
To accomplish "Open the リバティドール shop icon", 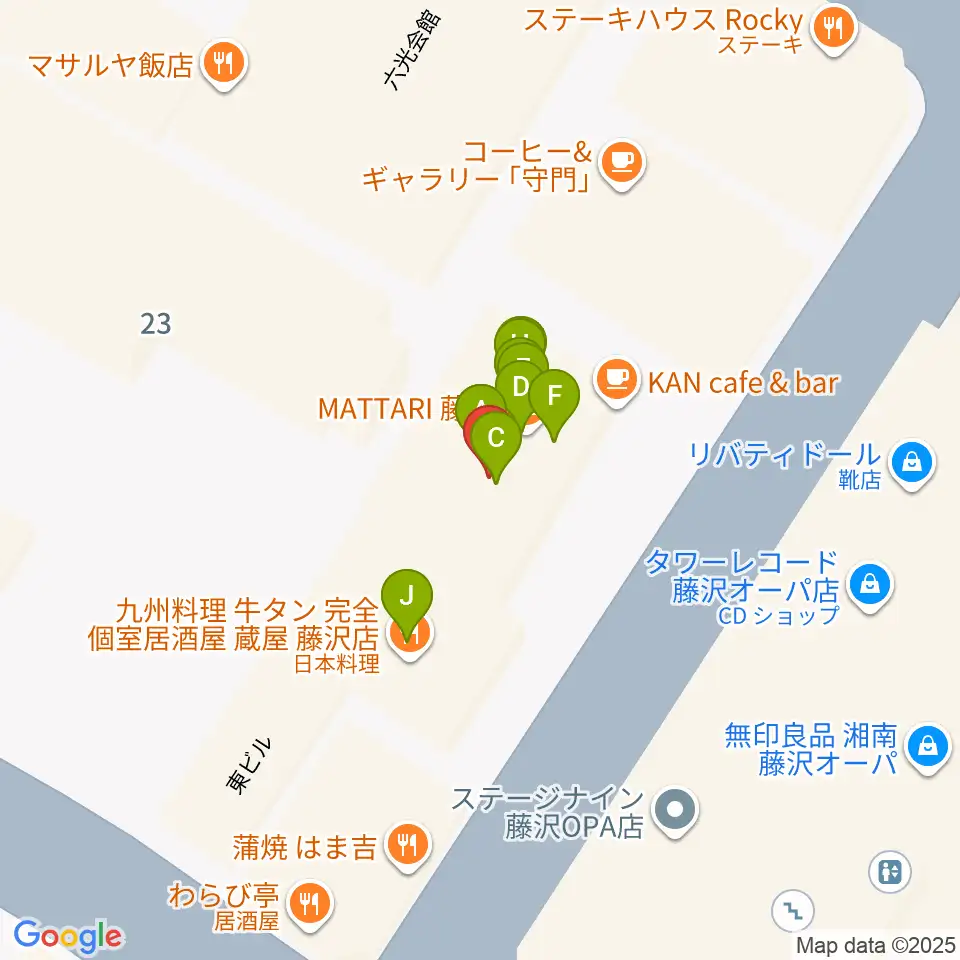I will [x=912, y=465].
